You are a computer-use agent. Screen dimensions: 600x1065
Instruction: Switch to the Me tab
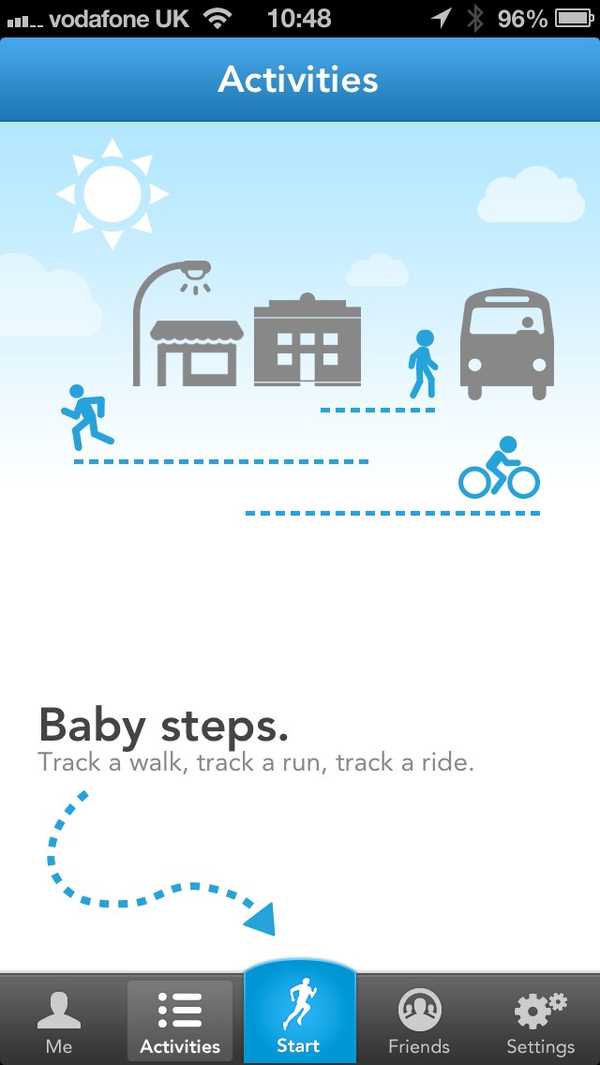coord(59,1021)
